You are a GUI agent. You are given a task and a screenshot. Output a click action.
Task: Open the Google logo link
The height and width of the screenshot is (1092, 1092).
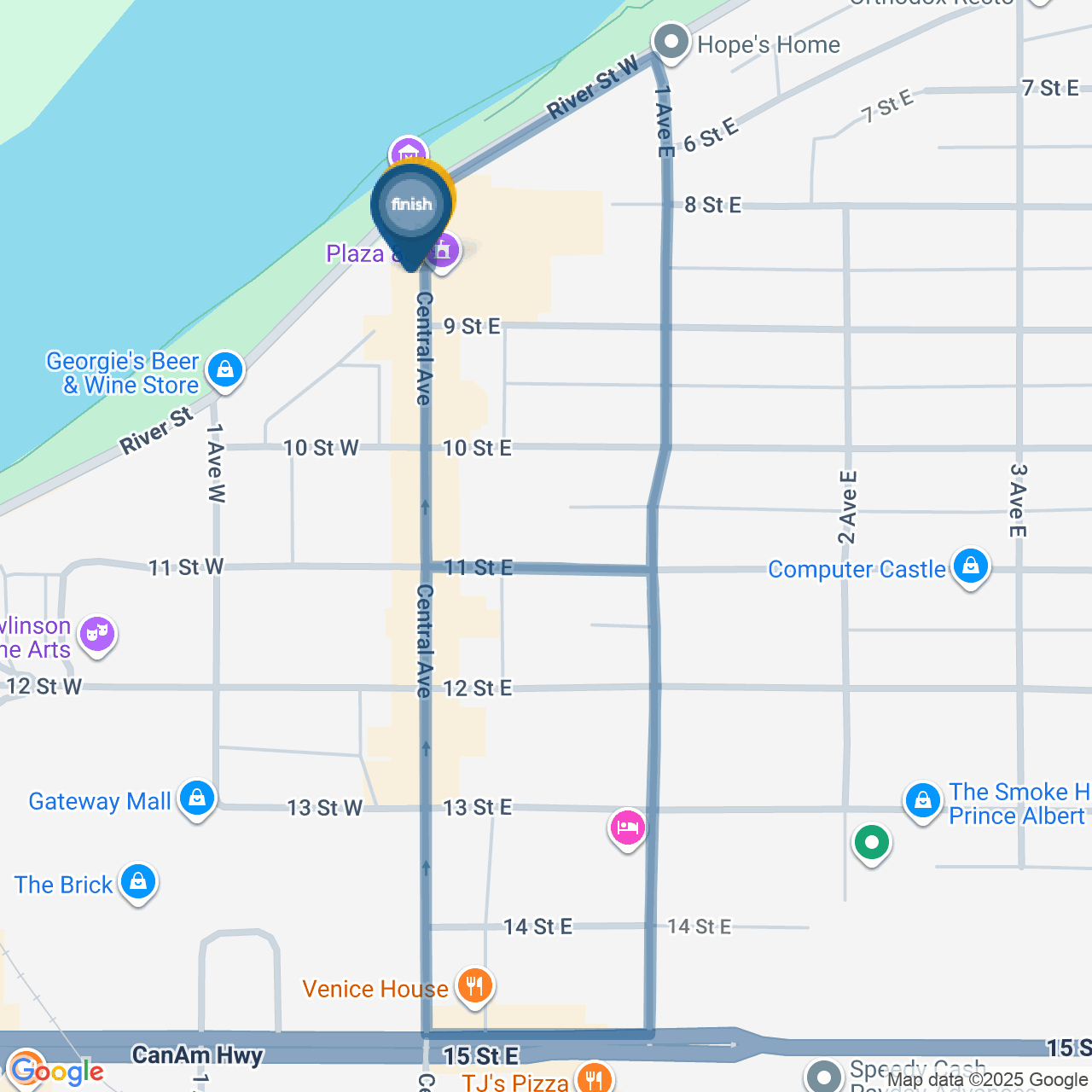[x=56, y=1072]
